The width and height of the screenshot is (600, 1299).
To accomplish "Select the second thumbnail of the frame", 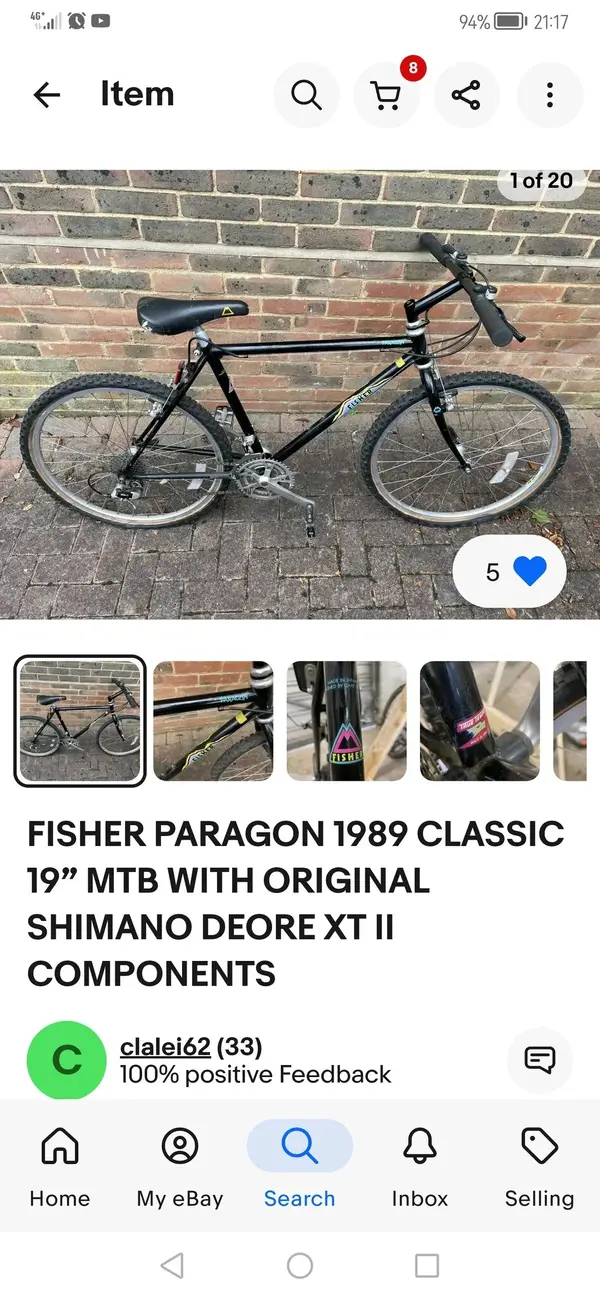I will 213,720.
